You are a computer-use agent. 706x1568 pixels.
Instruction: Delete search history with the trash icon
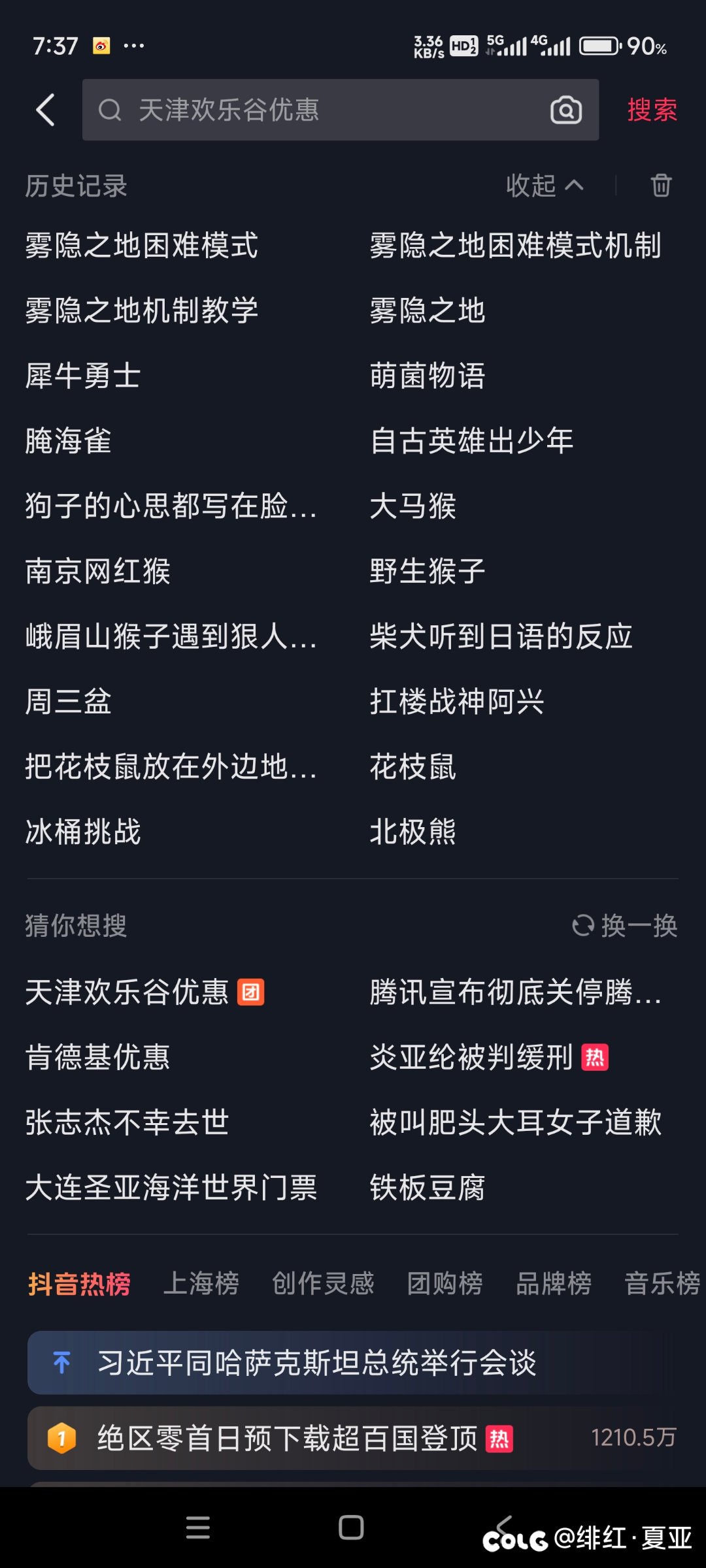click(x=661, y=186)
